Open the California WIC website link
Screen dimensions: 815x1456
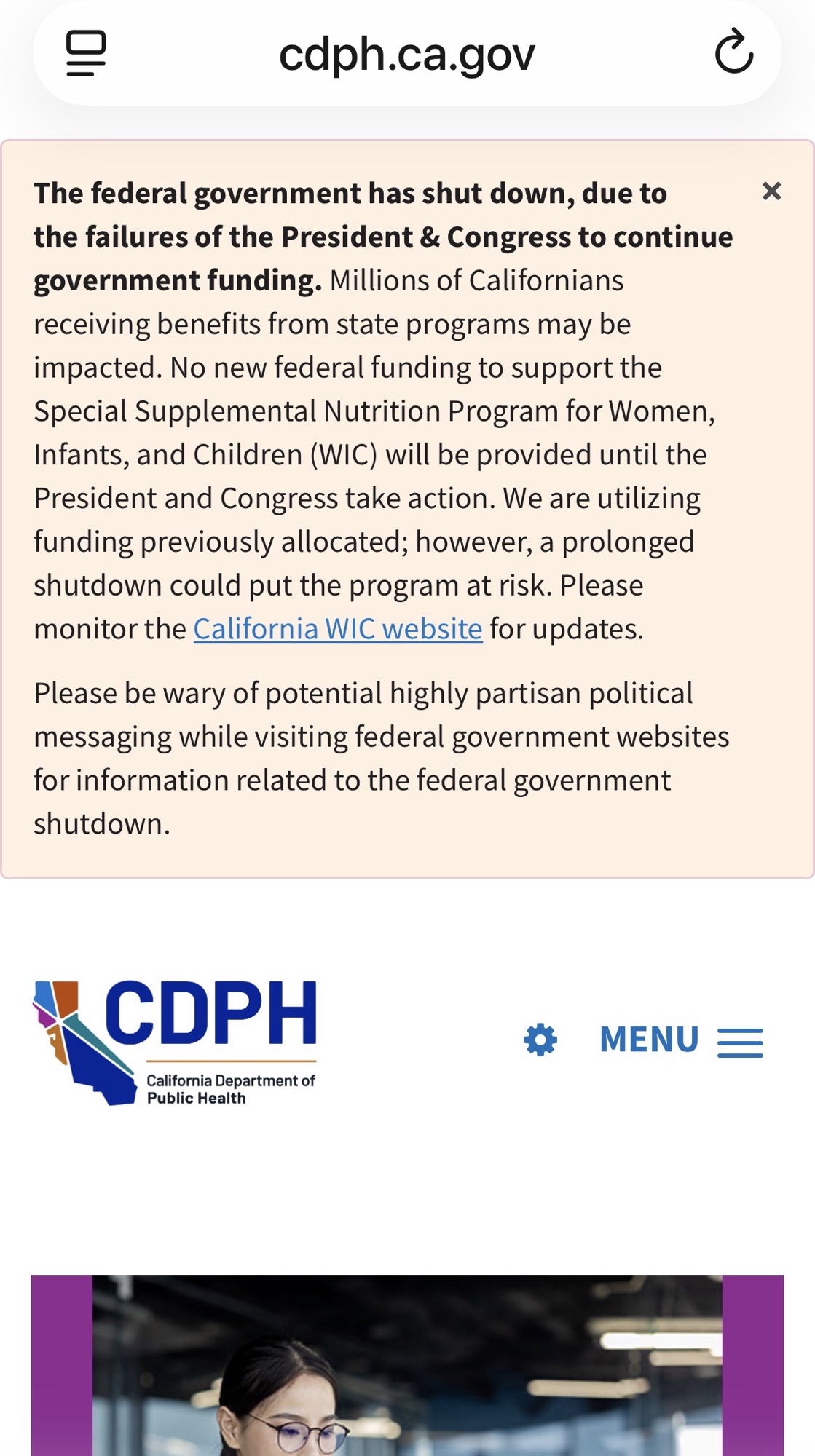pyautogui.click(x=337, y=629)
